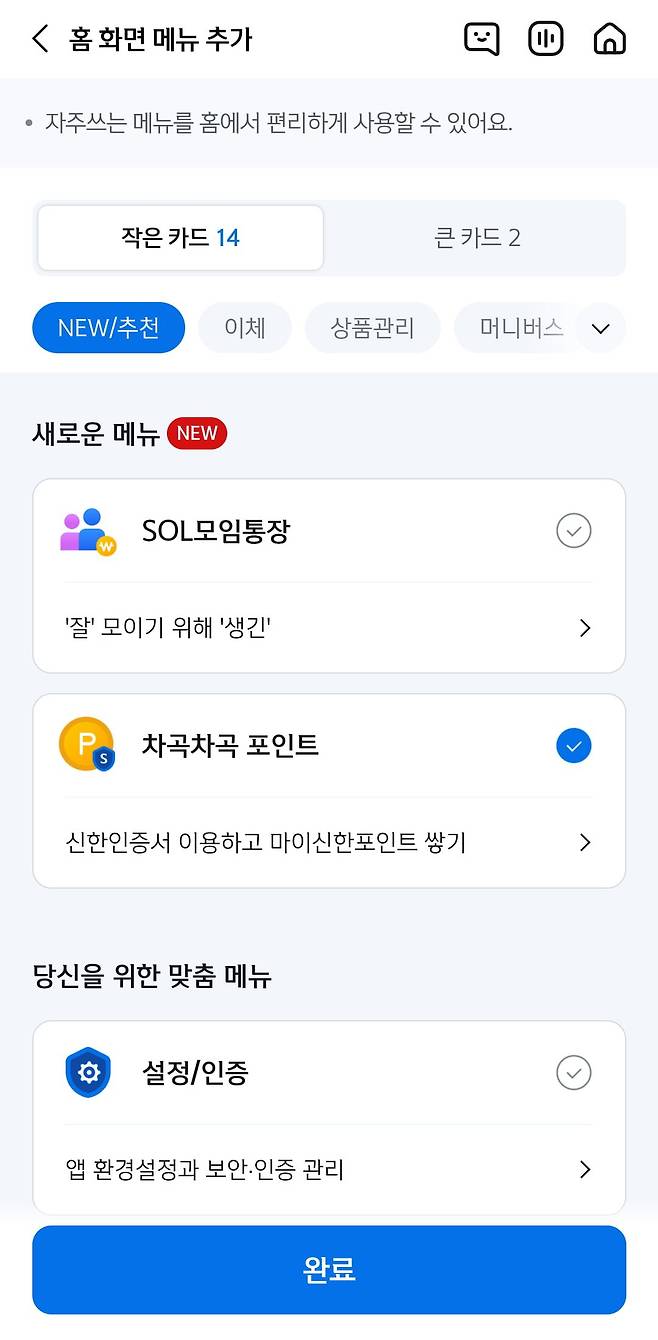
Task: Filter by 이체 chip
Action: 245,328
